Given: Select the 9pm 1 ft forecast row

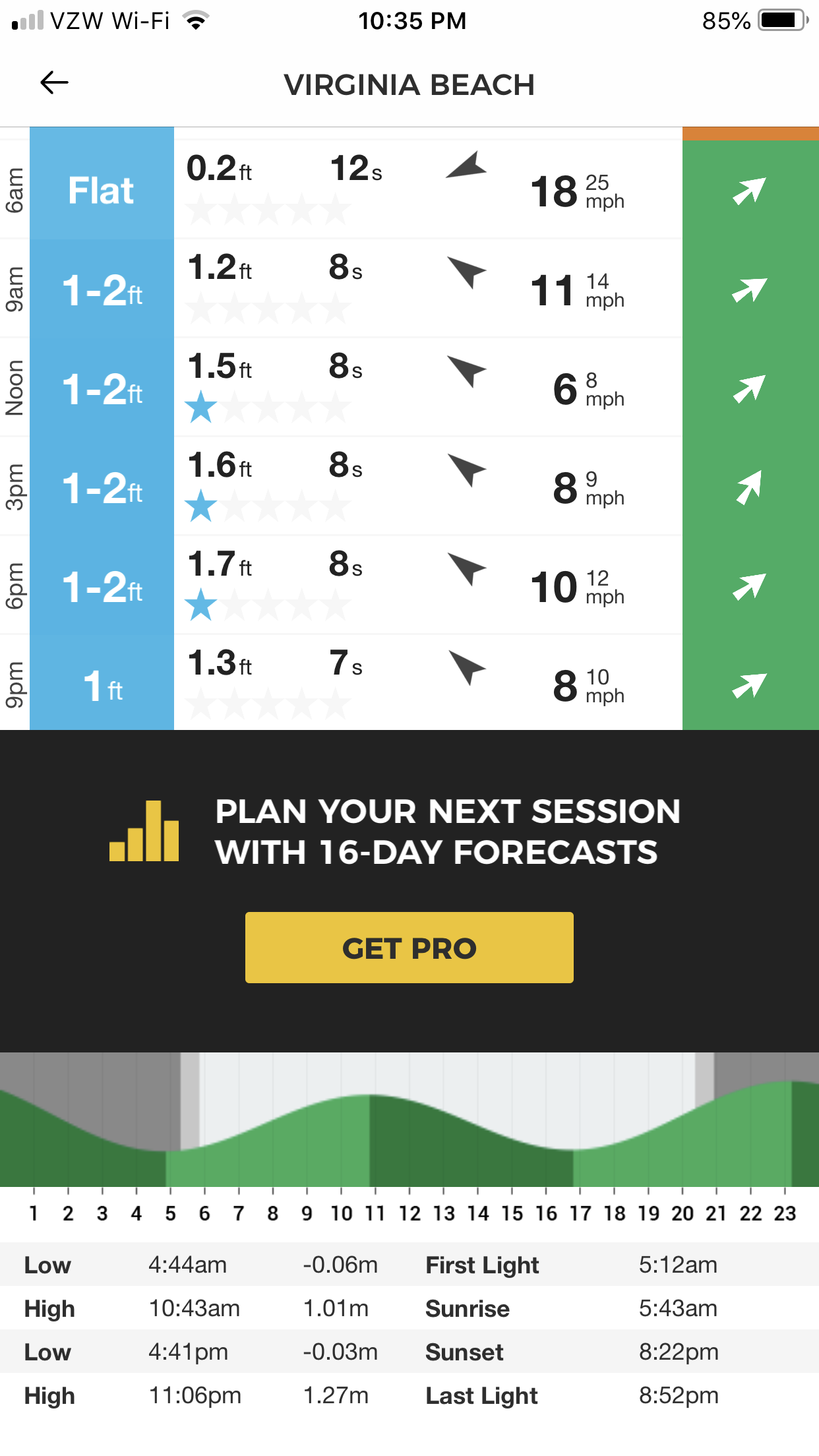Looking at the screenshot, I should [x=409, y=682].
